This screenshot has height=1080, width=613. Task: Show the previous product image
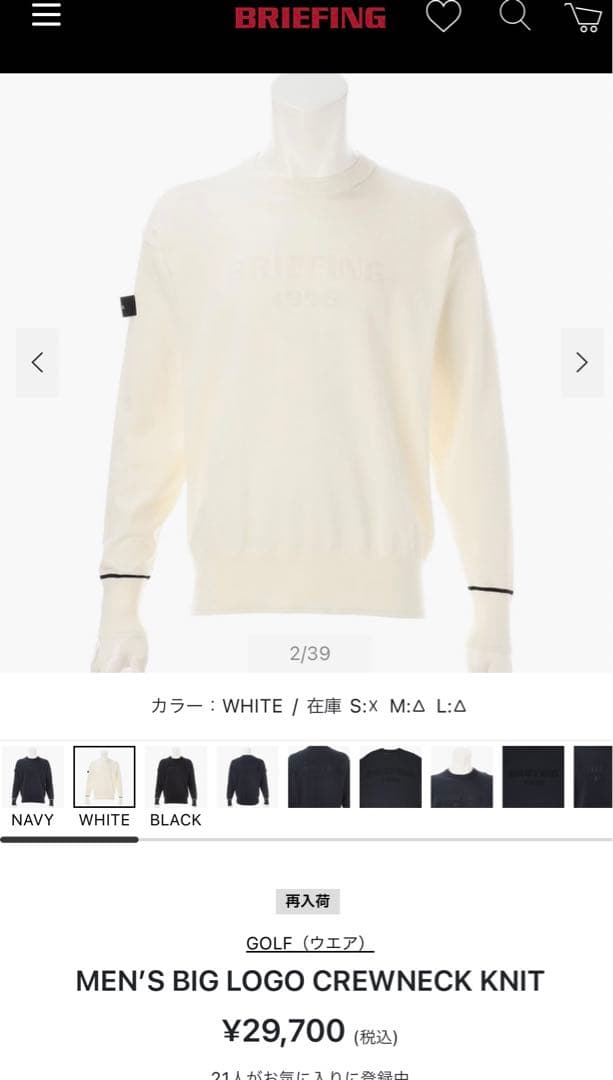click(x=37, y=362)
